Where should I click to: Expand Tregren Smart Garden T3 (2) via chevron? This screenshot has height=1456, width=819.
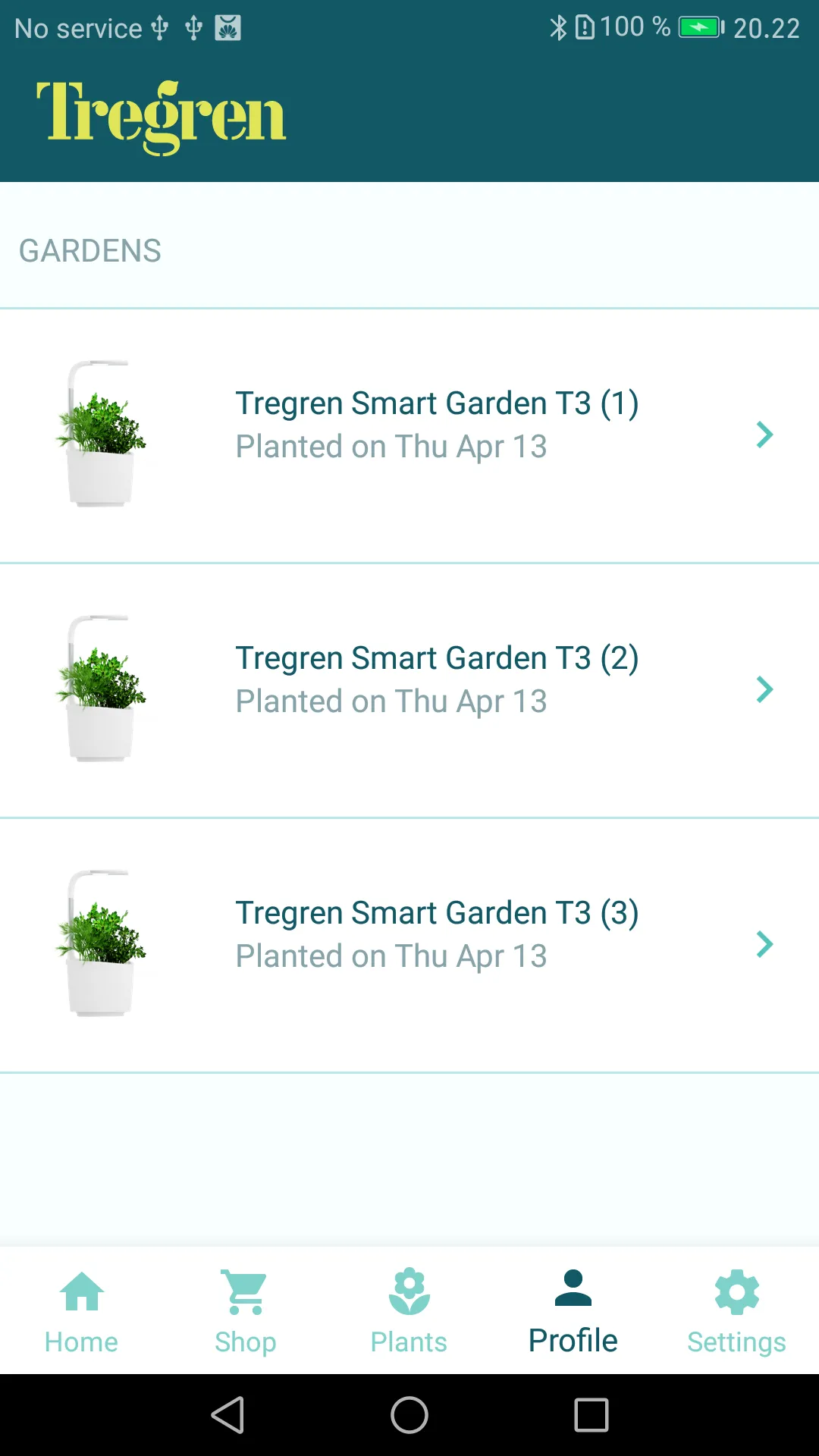click(764, 689)
